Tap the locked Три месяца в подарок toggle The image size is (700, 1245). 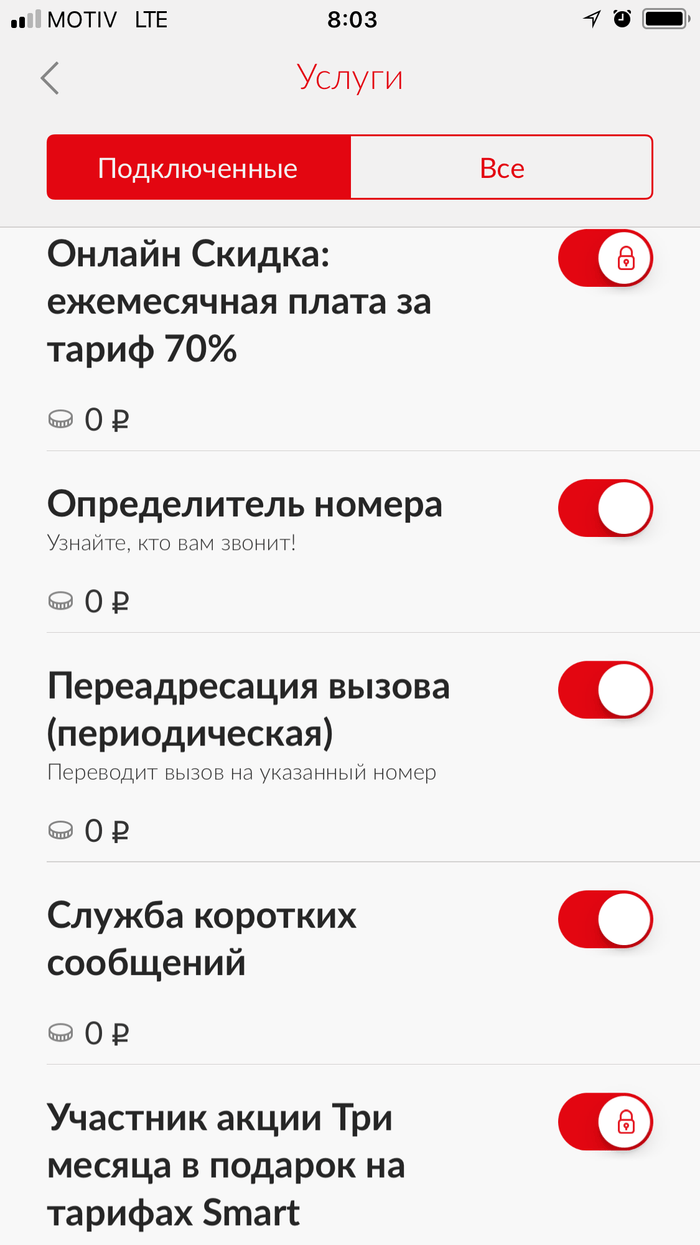605,1121
